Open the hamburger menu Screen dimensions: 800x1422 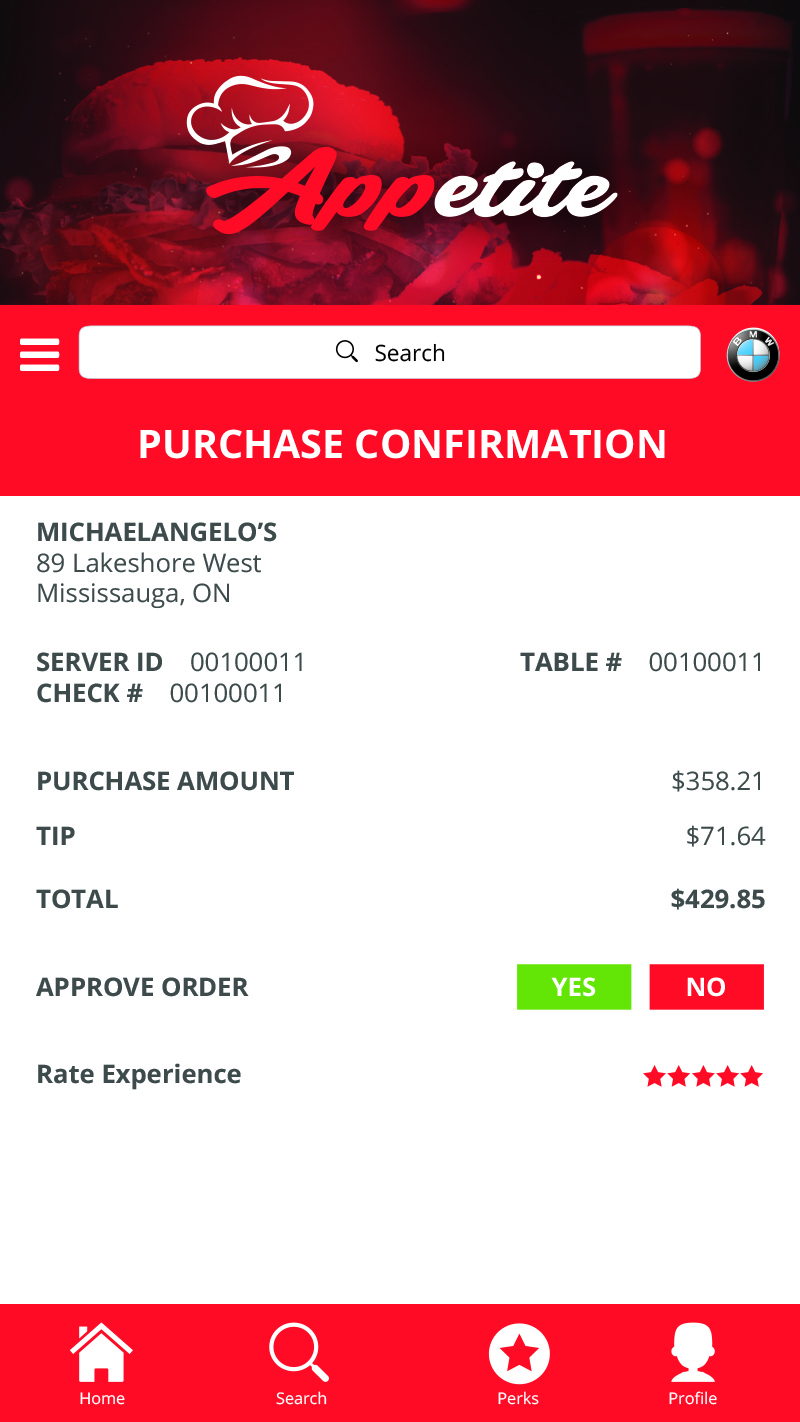[40, 354]
